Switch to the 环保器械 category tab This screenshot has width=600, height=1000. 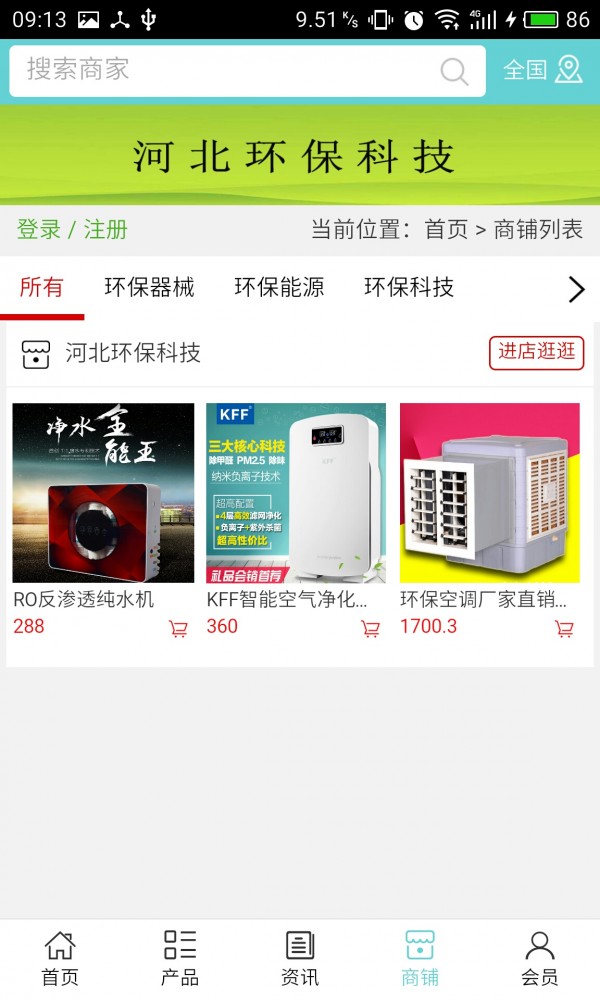click(x=149, y=288)
